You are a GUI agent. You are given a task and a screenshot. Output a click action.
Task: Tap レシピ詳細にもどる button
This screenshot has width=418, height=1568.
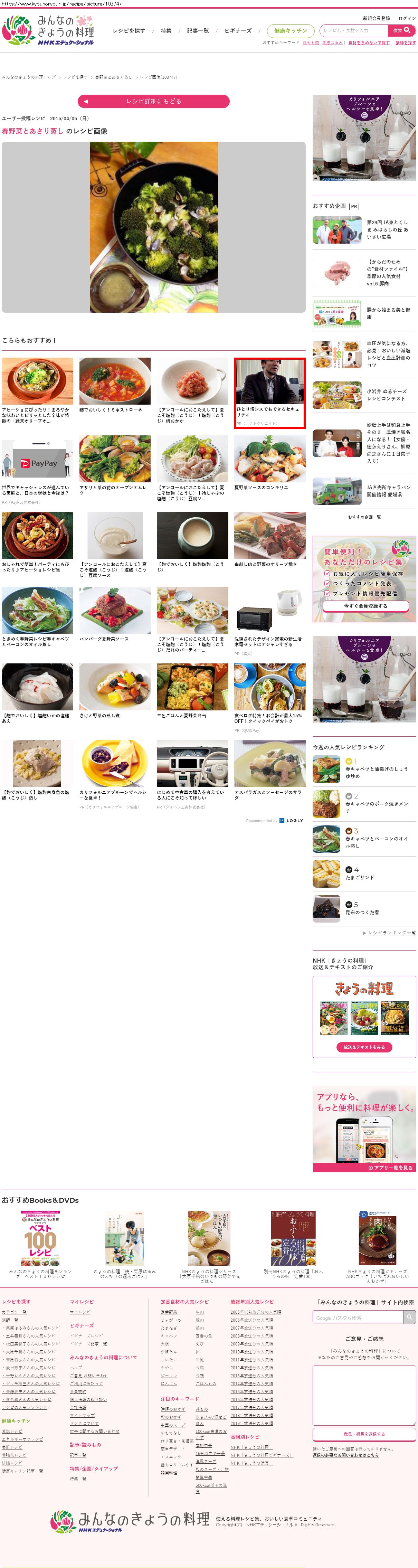[153, 101]
